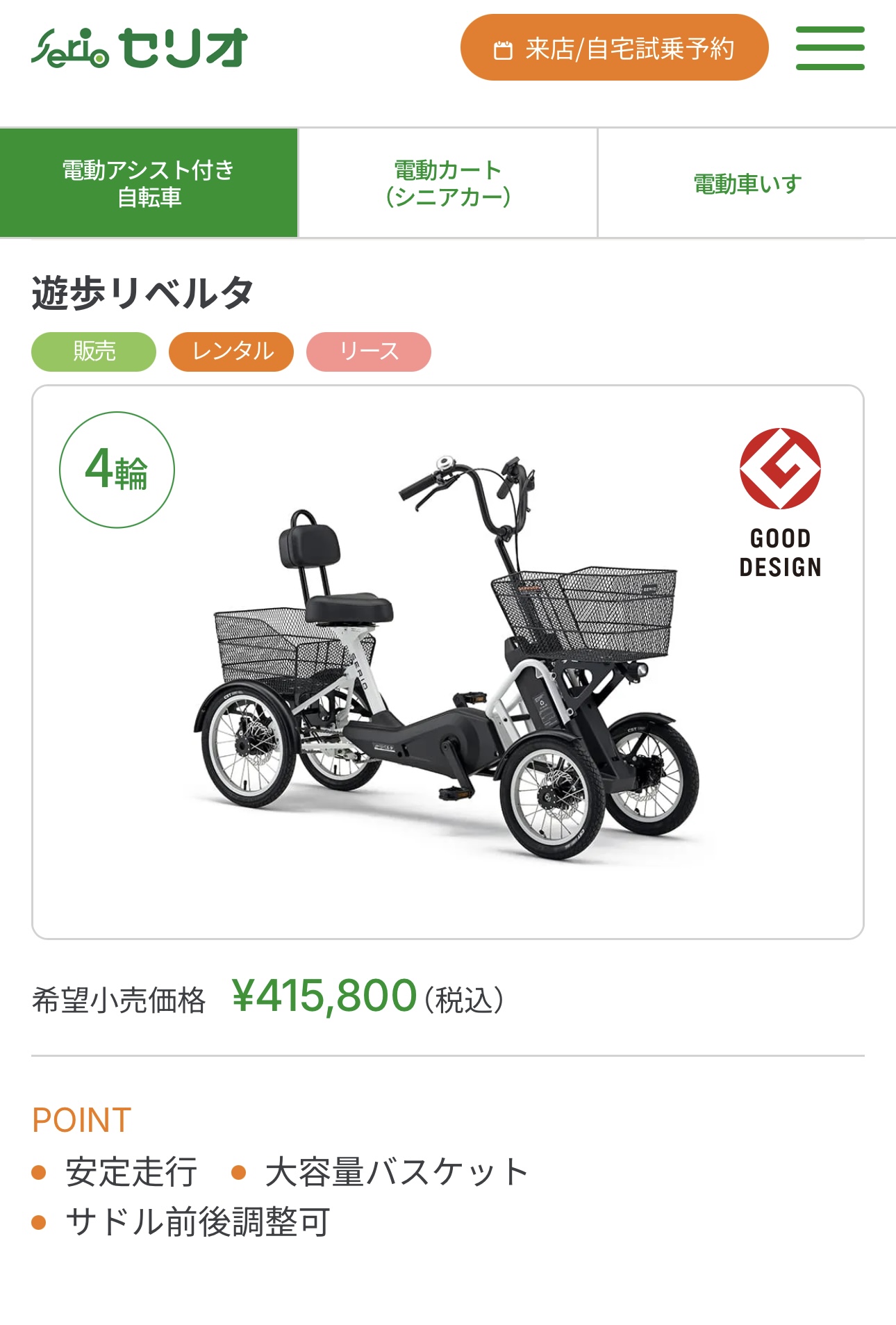Viewport: 896px width, 1325px height.
Task: Open the 遊歩リベルタ product card
Action: click(447, 661)
